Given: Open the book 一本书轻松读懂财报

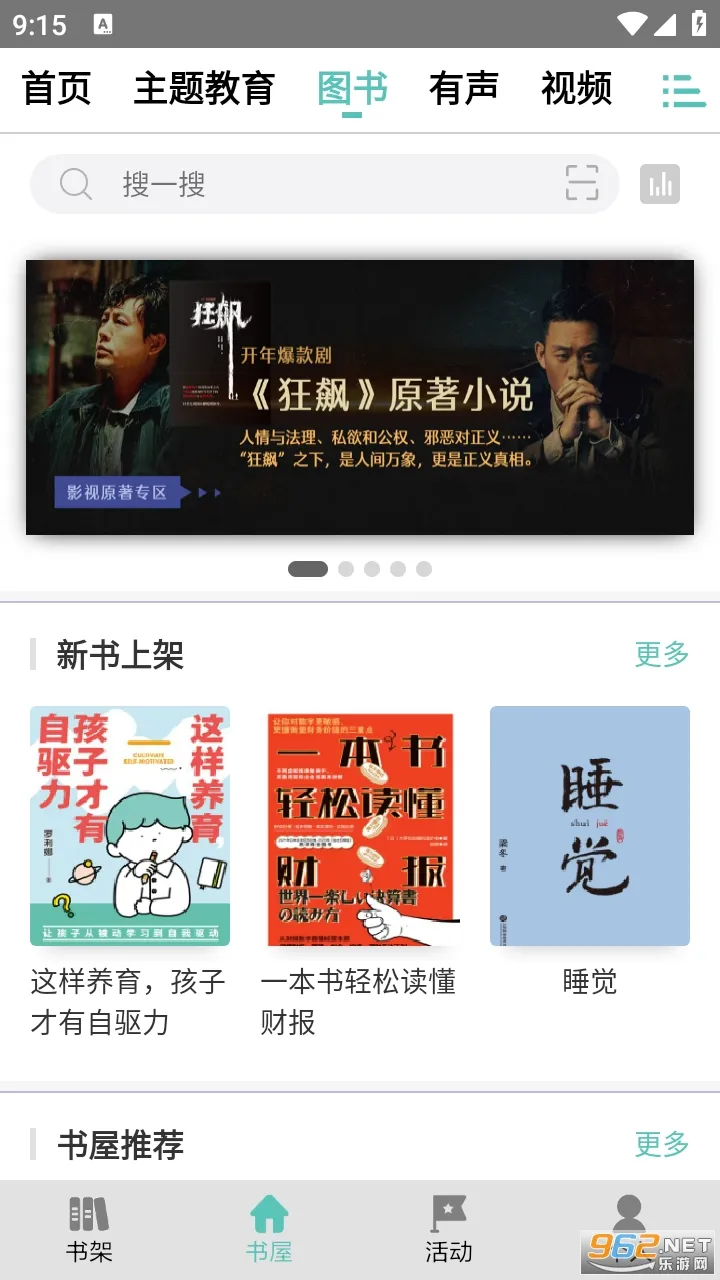Looking at the screenshot, I should coord(360,828).
